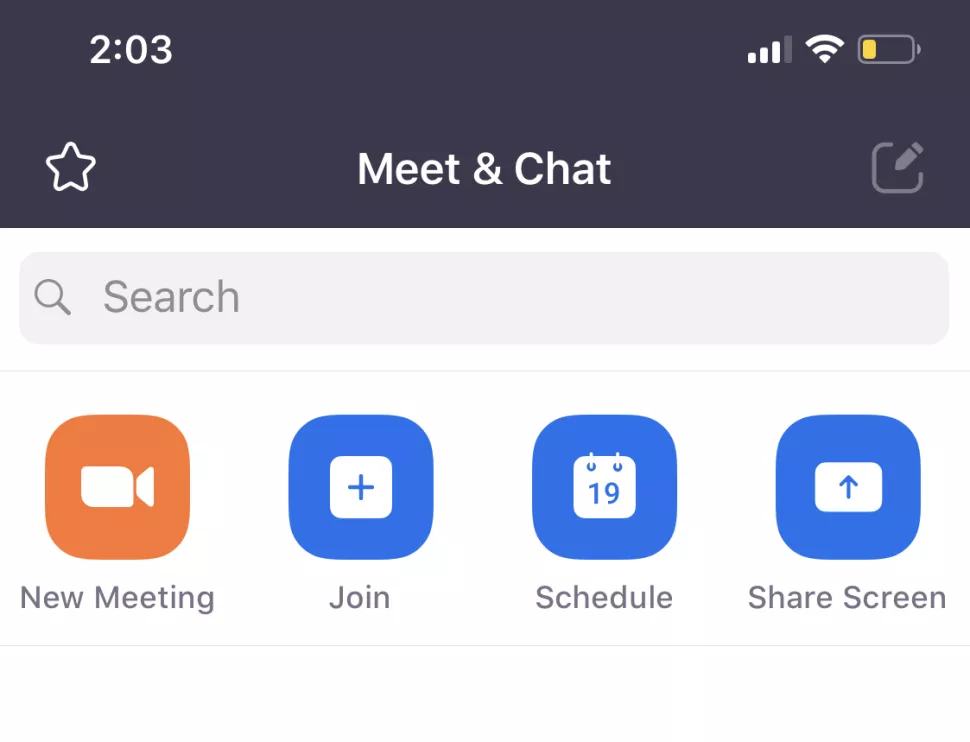Compose a new chat message

(897, 168)
